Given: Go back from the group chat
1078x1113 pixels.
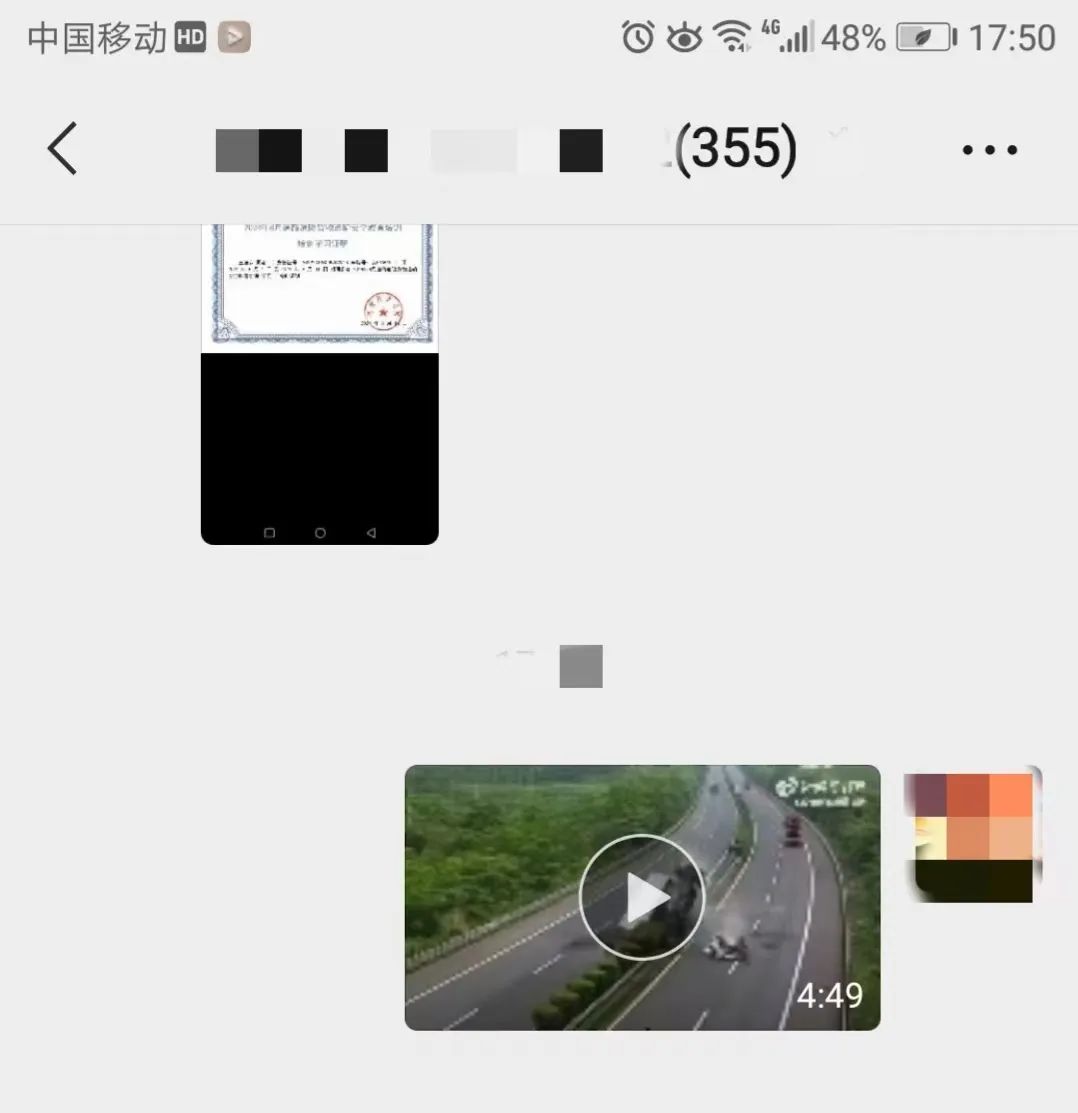Looking at the screenshot, I should (x=62, y=149).
